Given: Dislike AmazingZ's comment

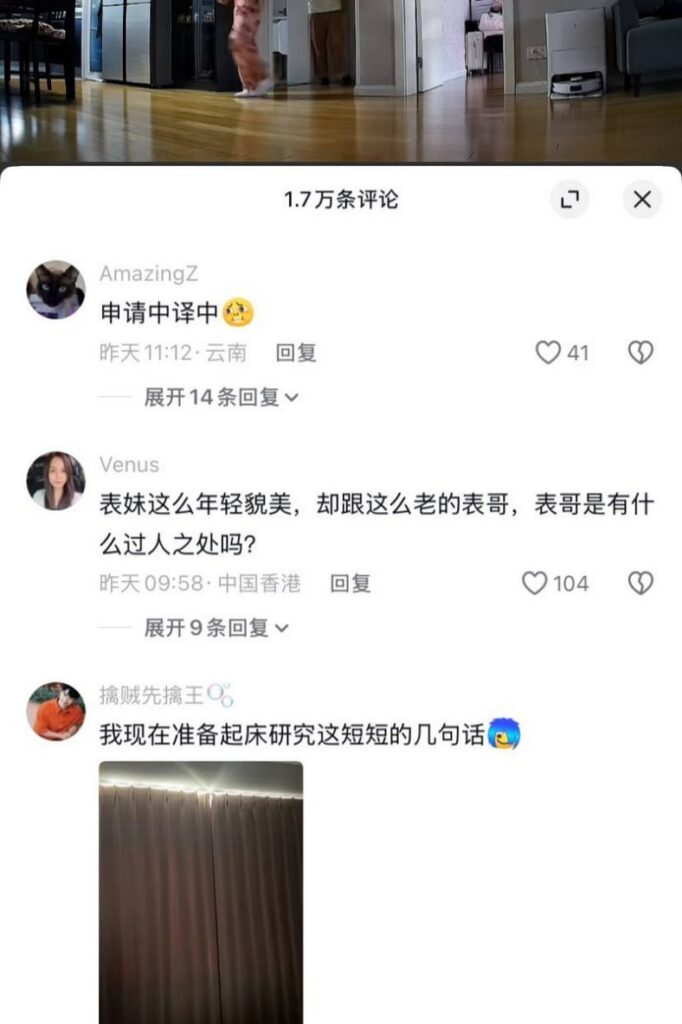Looking at the screenshot, I should point(640,352).
